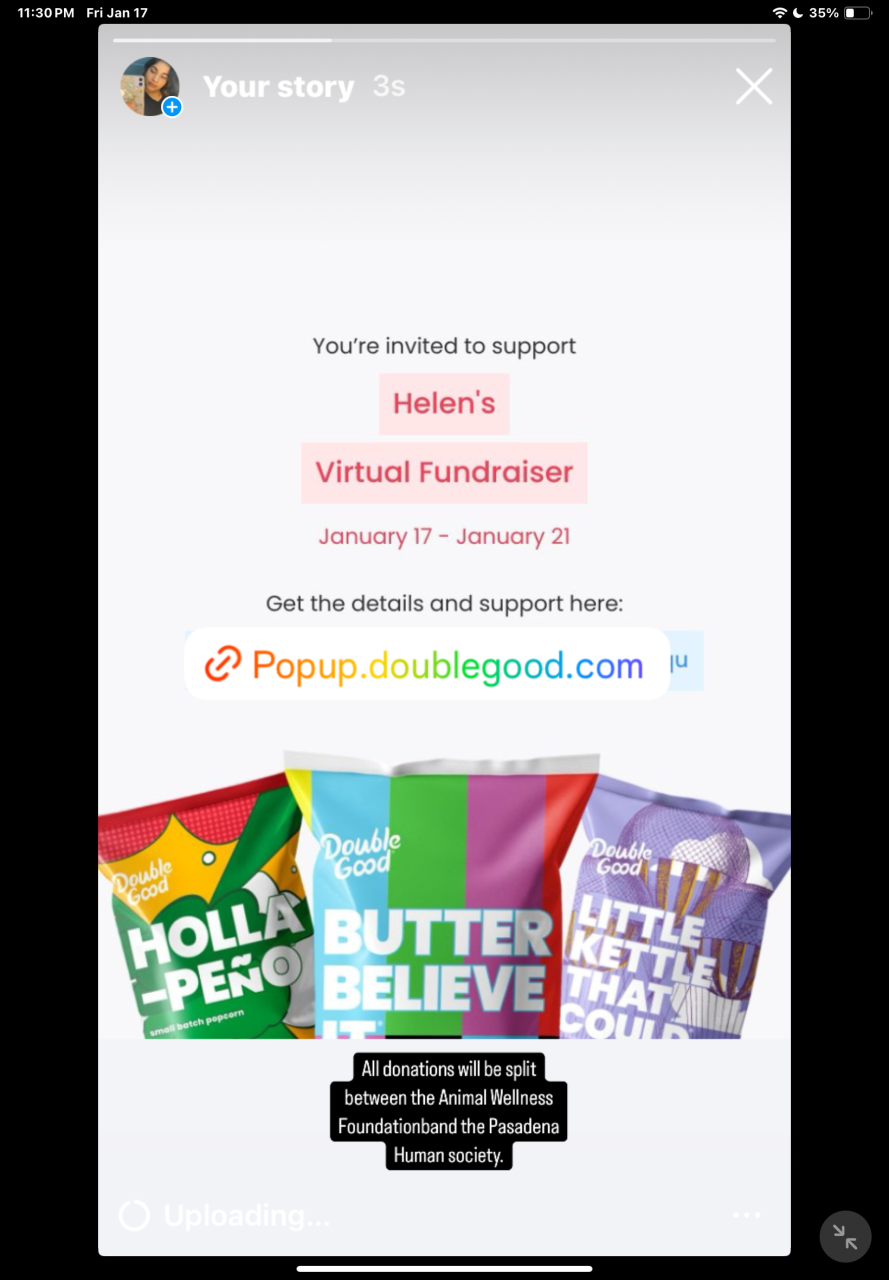Close the story viewer
Screen dimensions: 889x1280
pos(754,87)
